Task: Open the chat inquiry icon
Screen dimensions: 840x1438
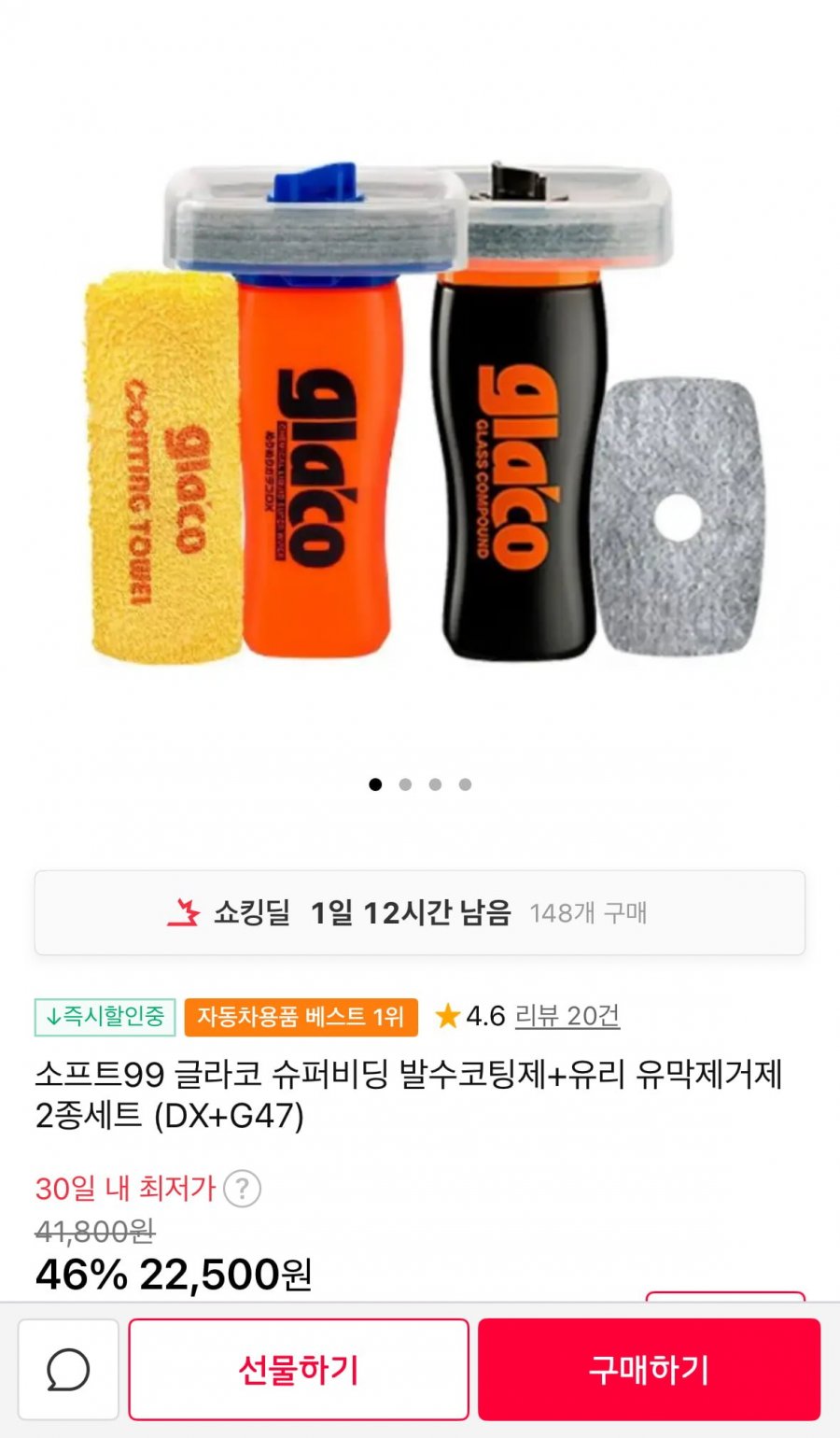Action: (68, 1370)
